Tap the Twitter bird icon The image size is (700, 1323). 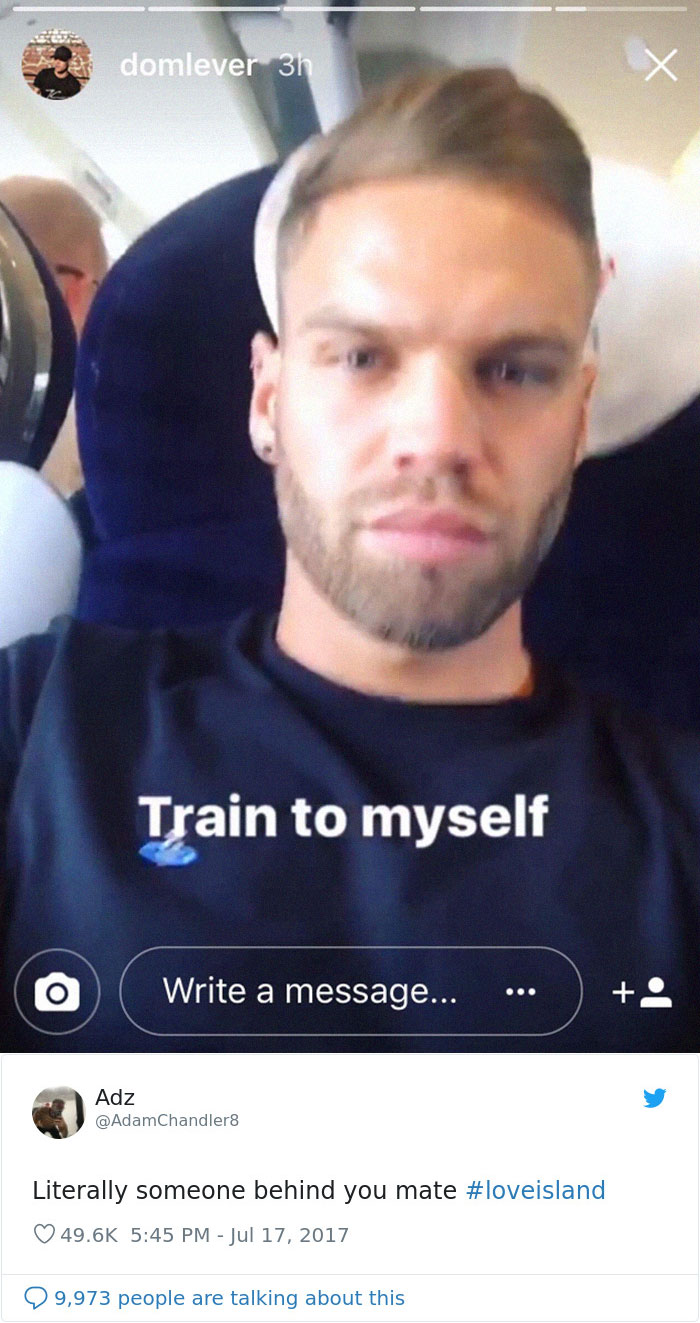[654, 1099]
